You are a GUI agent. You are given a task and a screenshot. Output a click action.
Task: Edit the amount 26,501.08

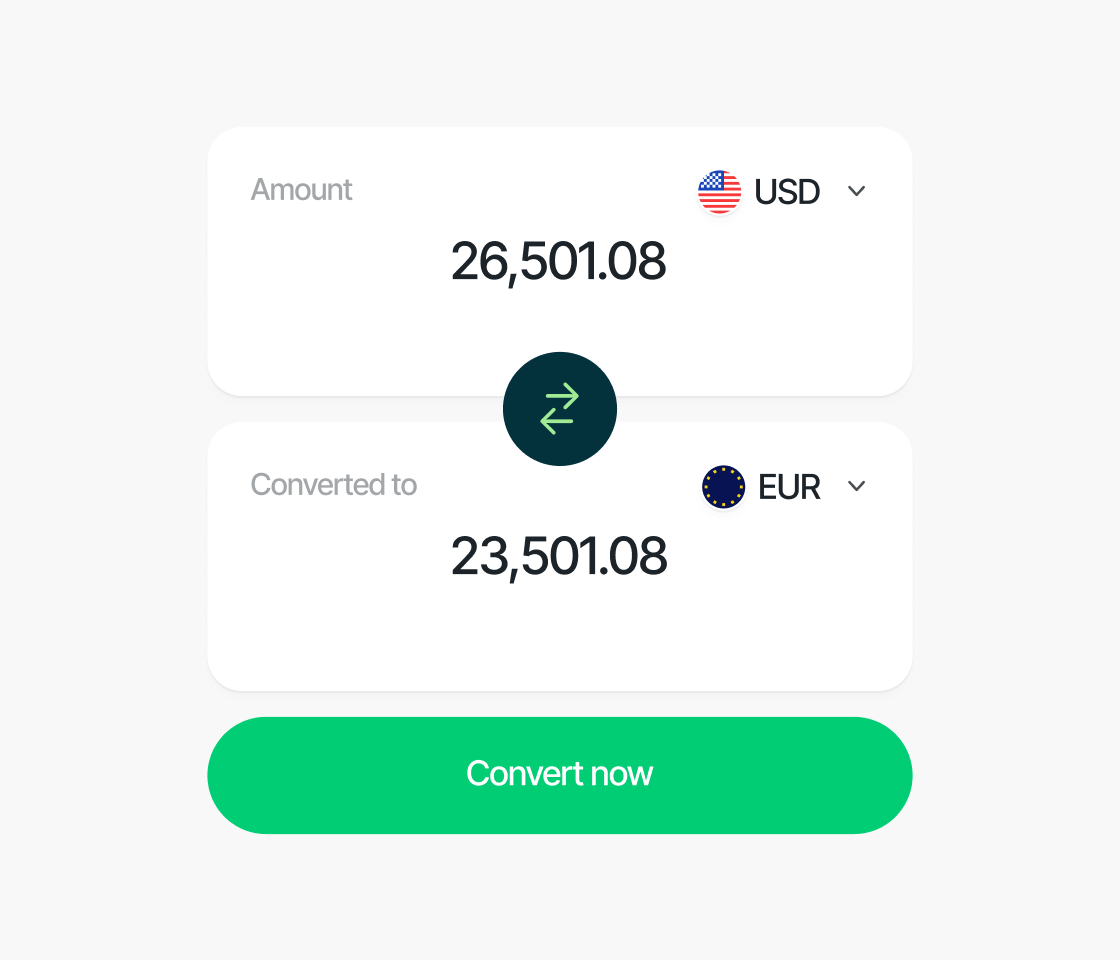pyautogui.click(x=558, y=262)
